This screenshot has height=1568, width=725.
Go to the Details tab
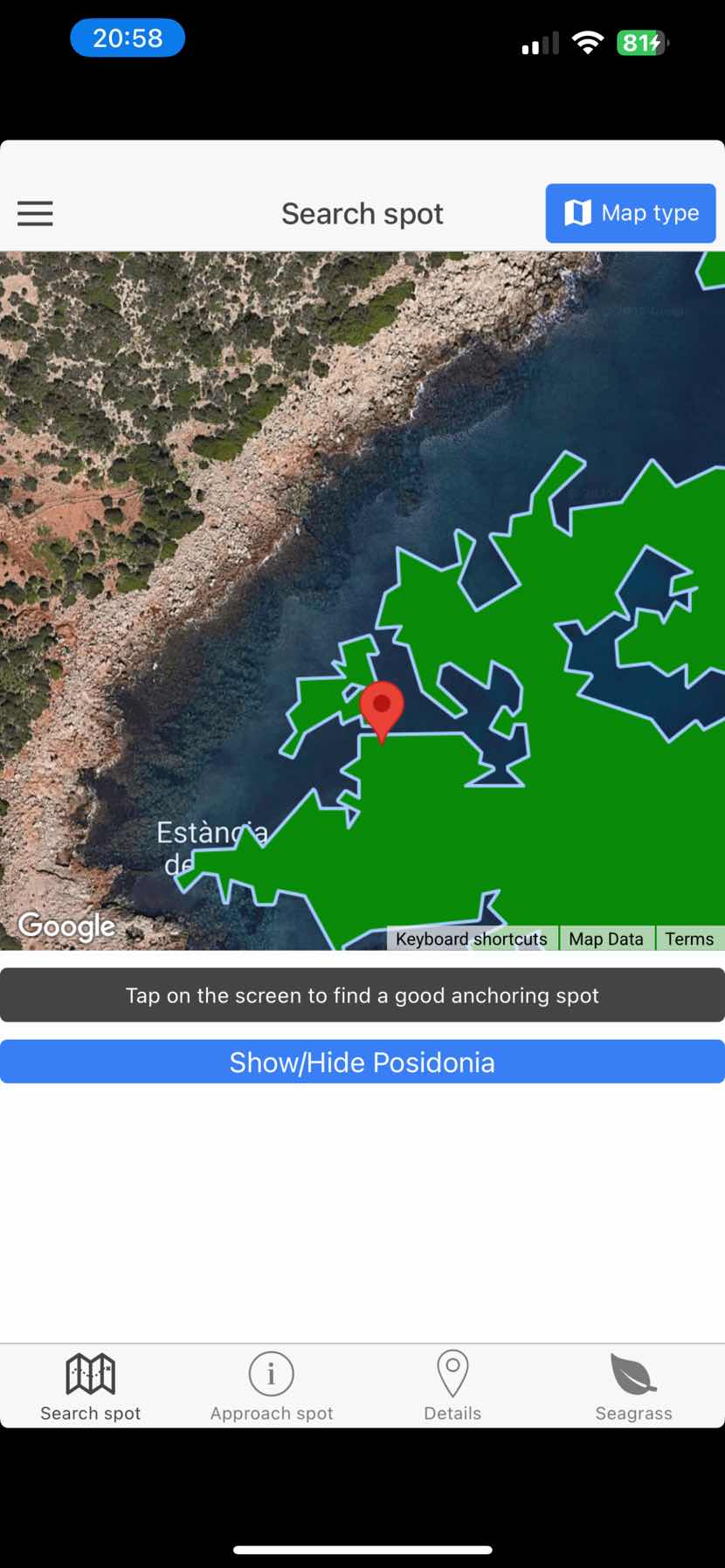(x=452, y=1386)
